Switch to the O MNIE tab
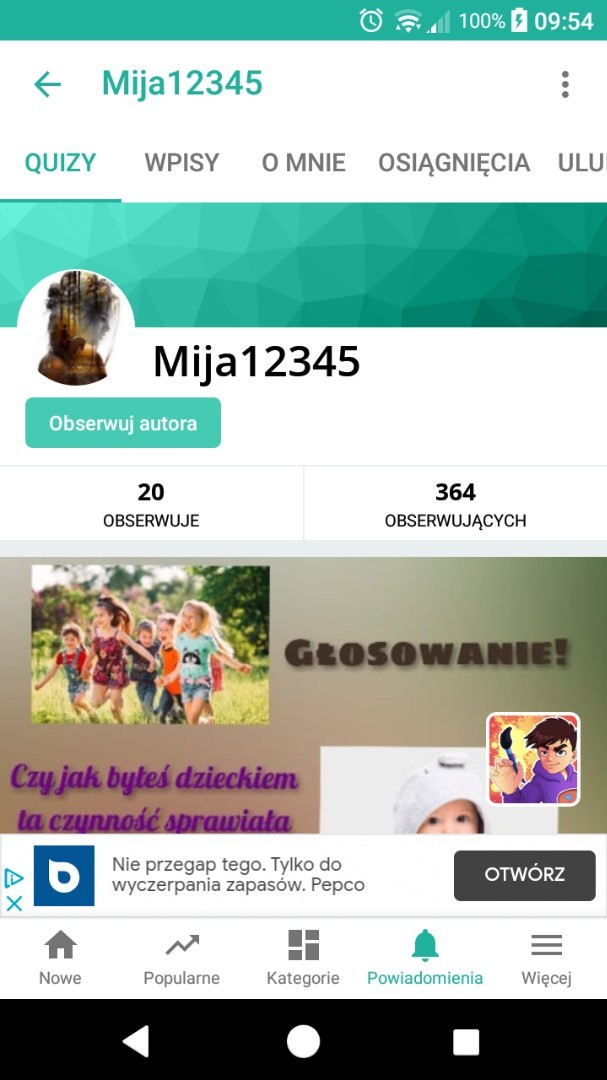607x1080 pixels. [303, 163]
